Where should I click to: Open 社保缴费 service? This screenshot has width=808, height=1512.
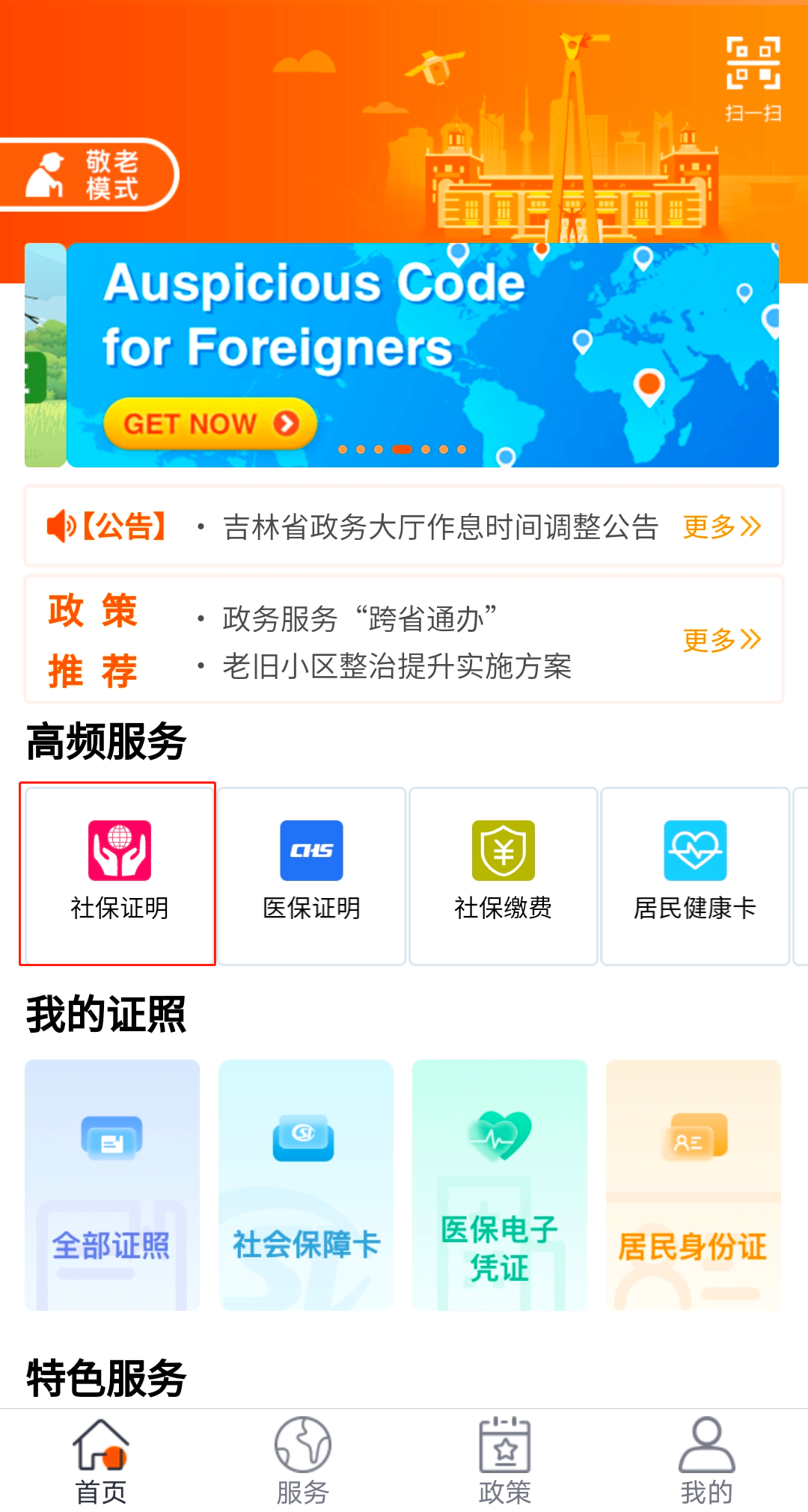tap(503, 873)
